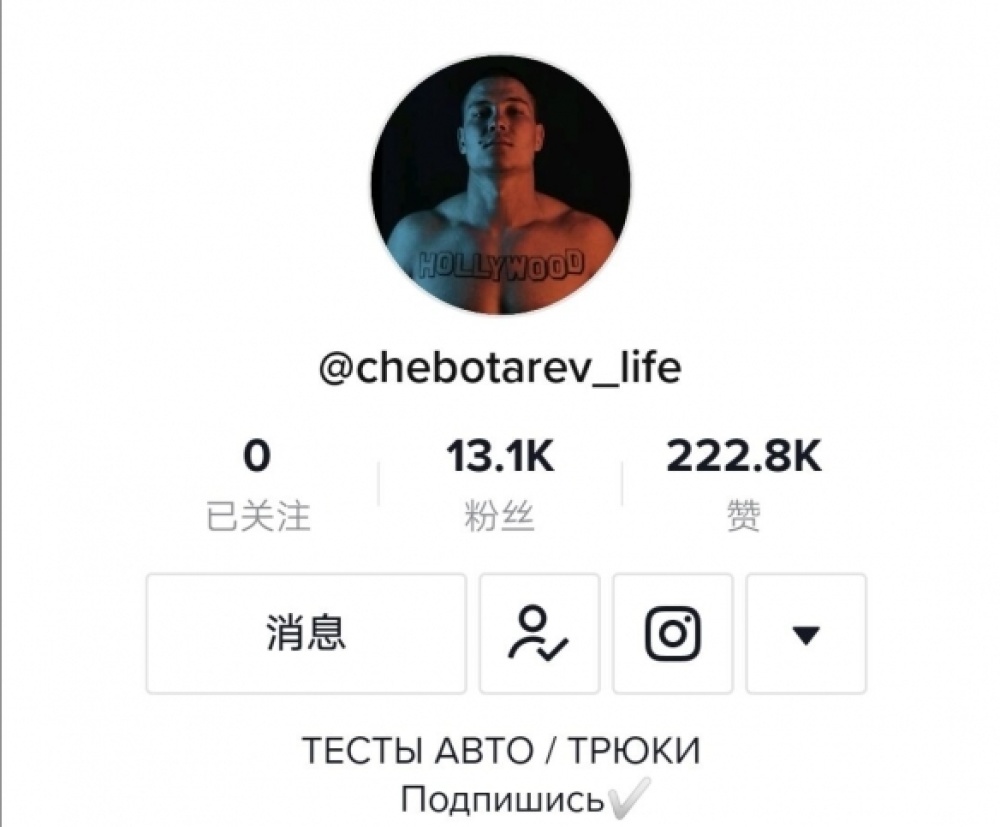Open the 消息 message button
Viewport: 1000px width, 827px height.
(x=306, y=633)
